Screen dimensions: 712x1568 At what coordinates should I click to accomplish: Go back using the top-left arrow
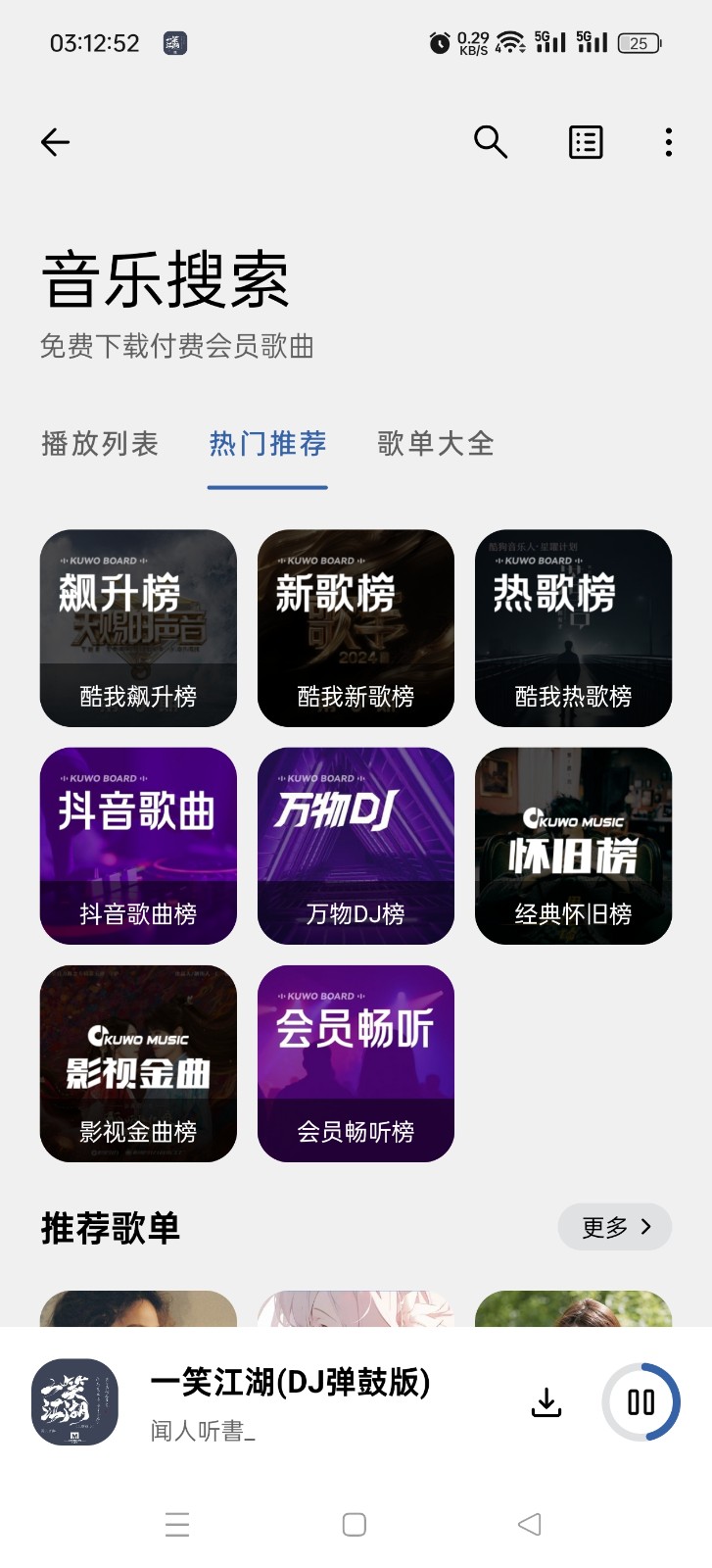[55, 142]
